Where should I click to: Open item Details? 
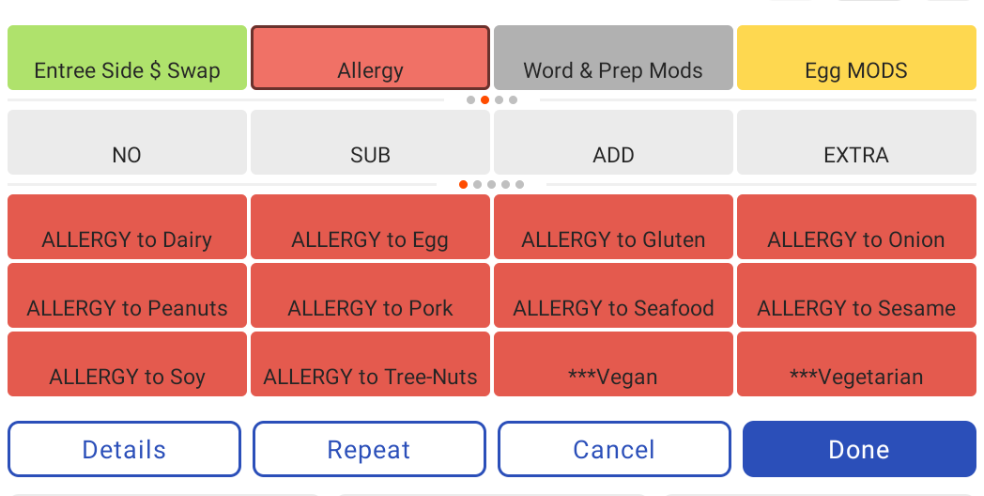point(125,449)
